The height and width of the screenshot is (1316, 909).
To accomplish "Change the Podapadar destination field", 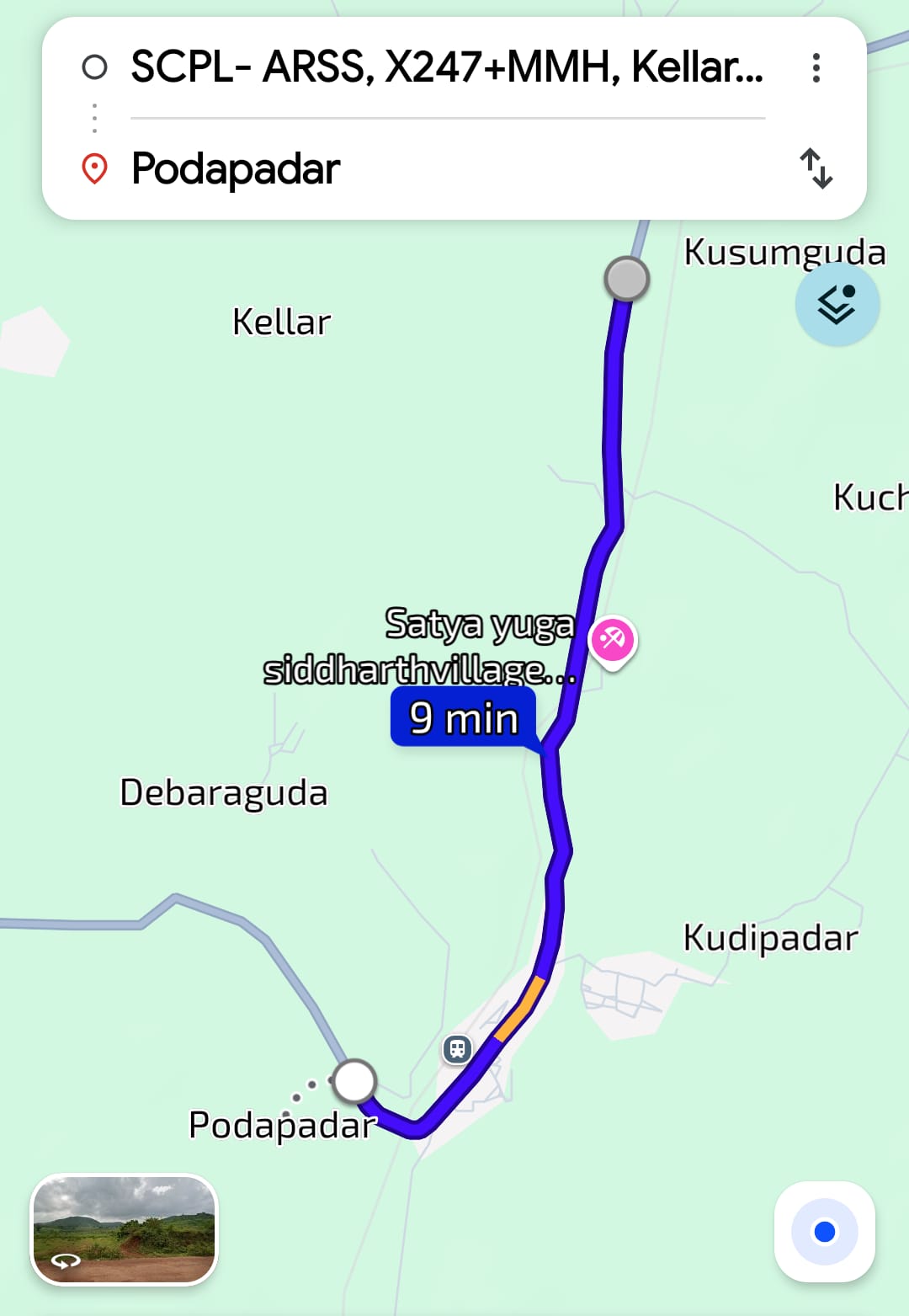I will click(x=446, y=168).
